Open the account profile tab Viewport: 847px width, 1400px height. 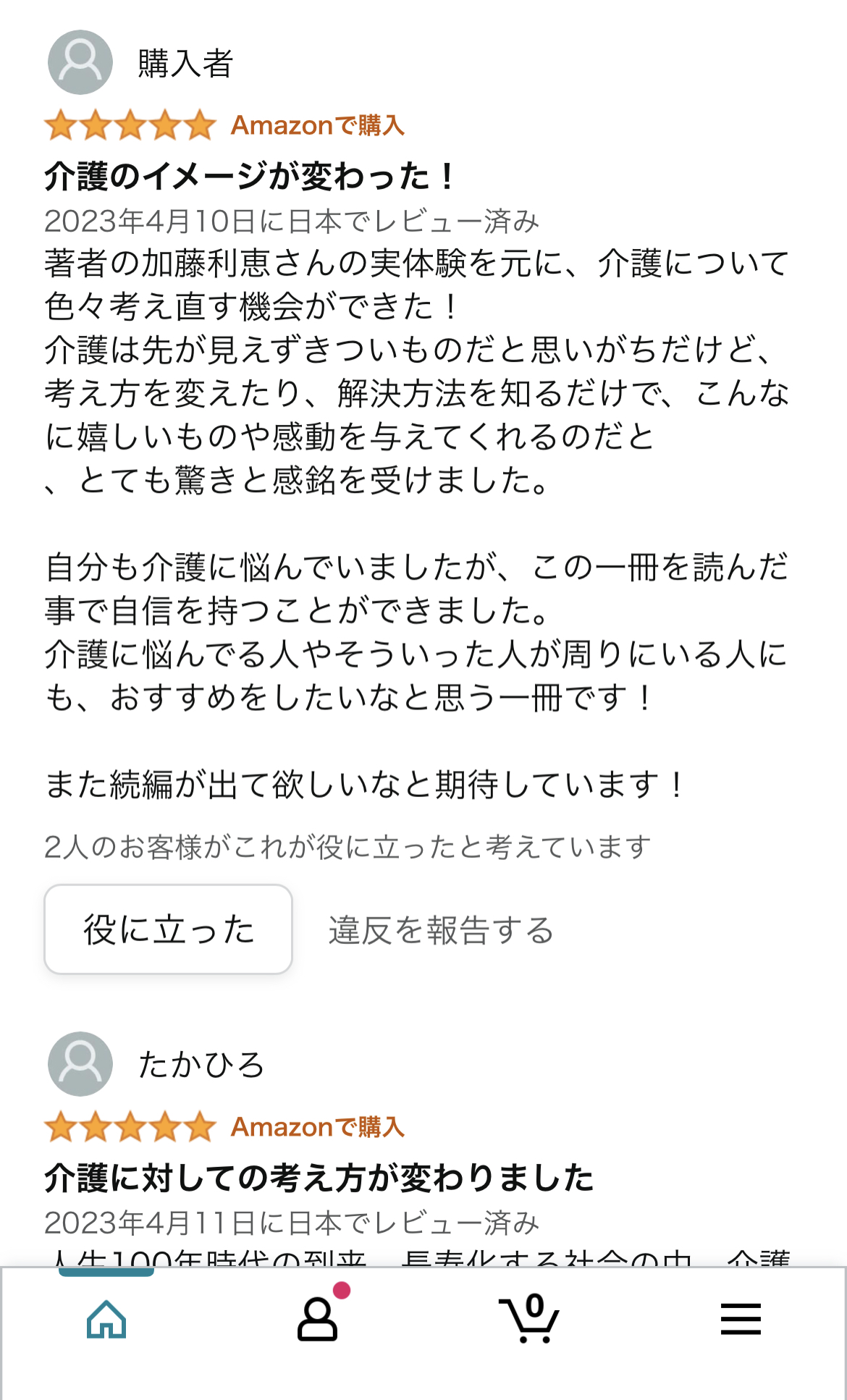[318, 1319]
